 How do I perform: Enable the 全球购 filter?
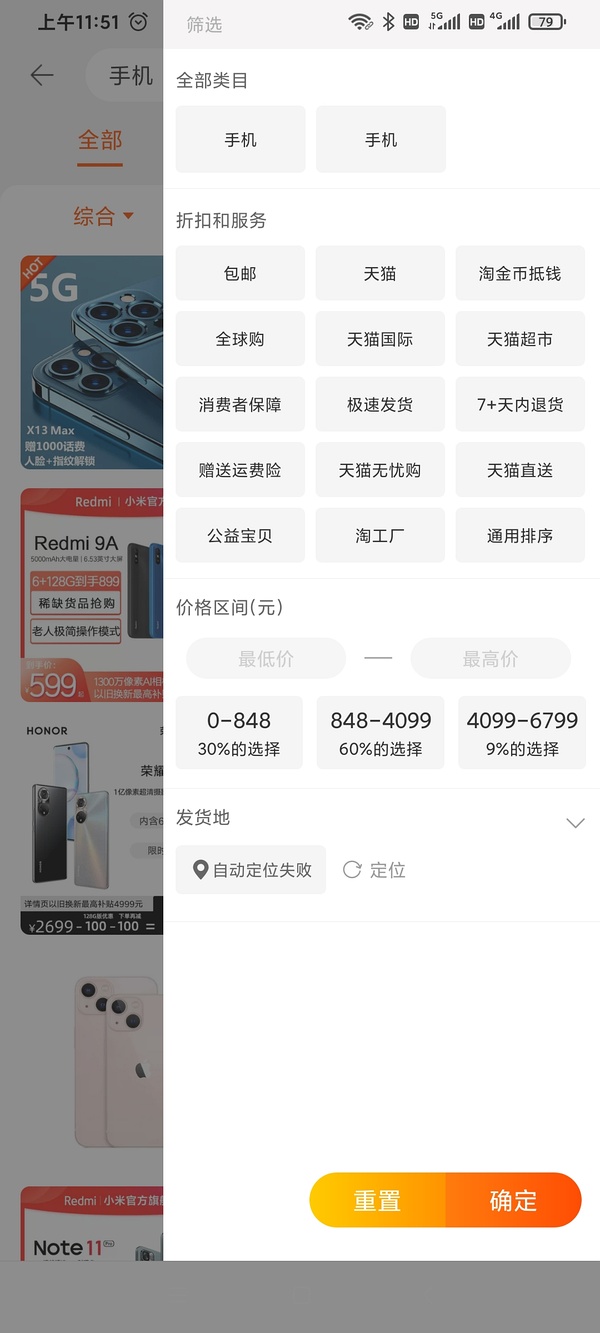click(240, 340)
